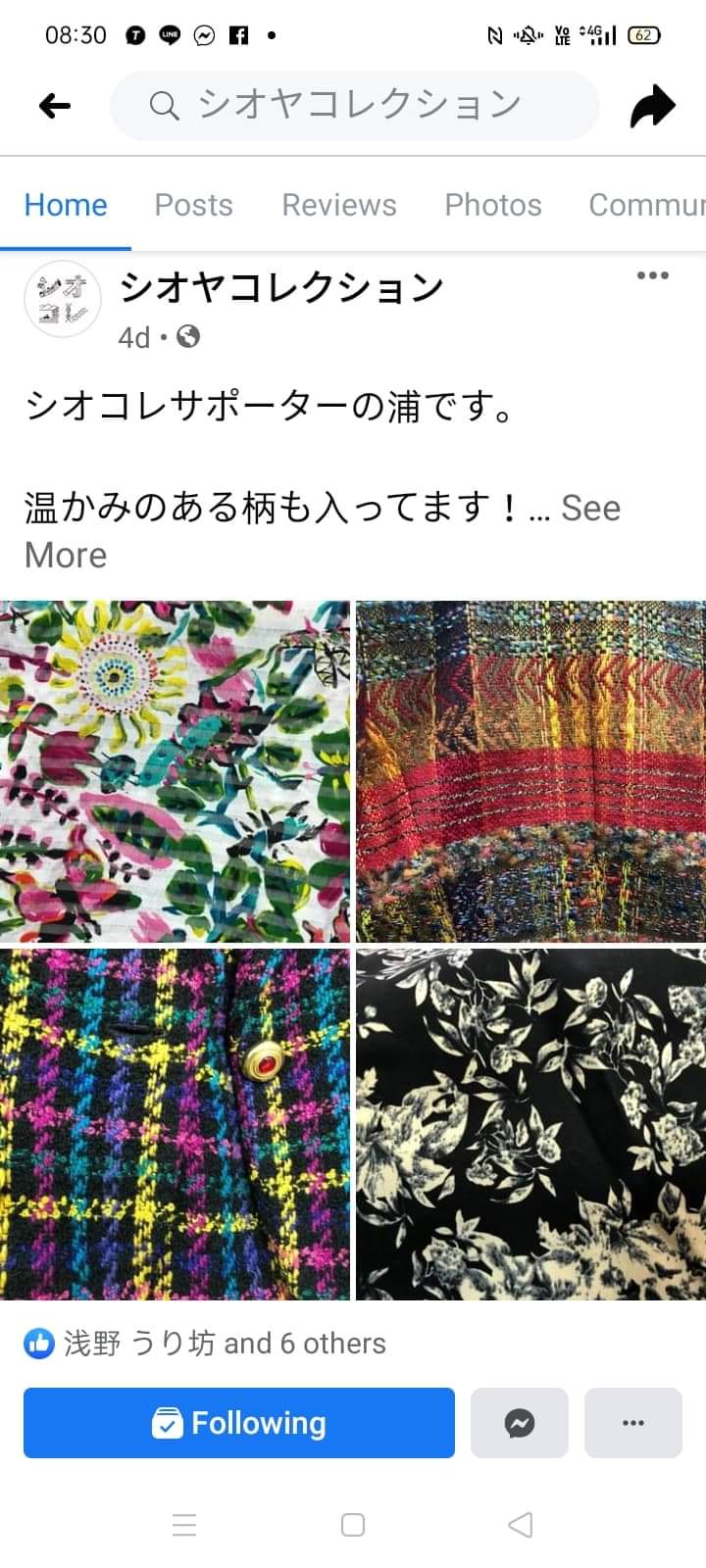Go back using the top-left arrow
Viewport: 706px width, 1568px height.
point(55,106)
